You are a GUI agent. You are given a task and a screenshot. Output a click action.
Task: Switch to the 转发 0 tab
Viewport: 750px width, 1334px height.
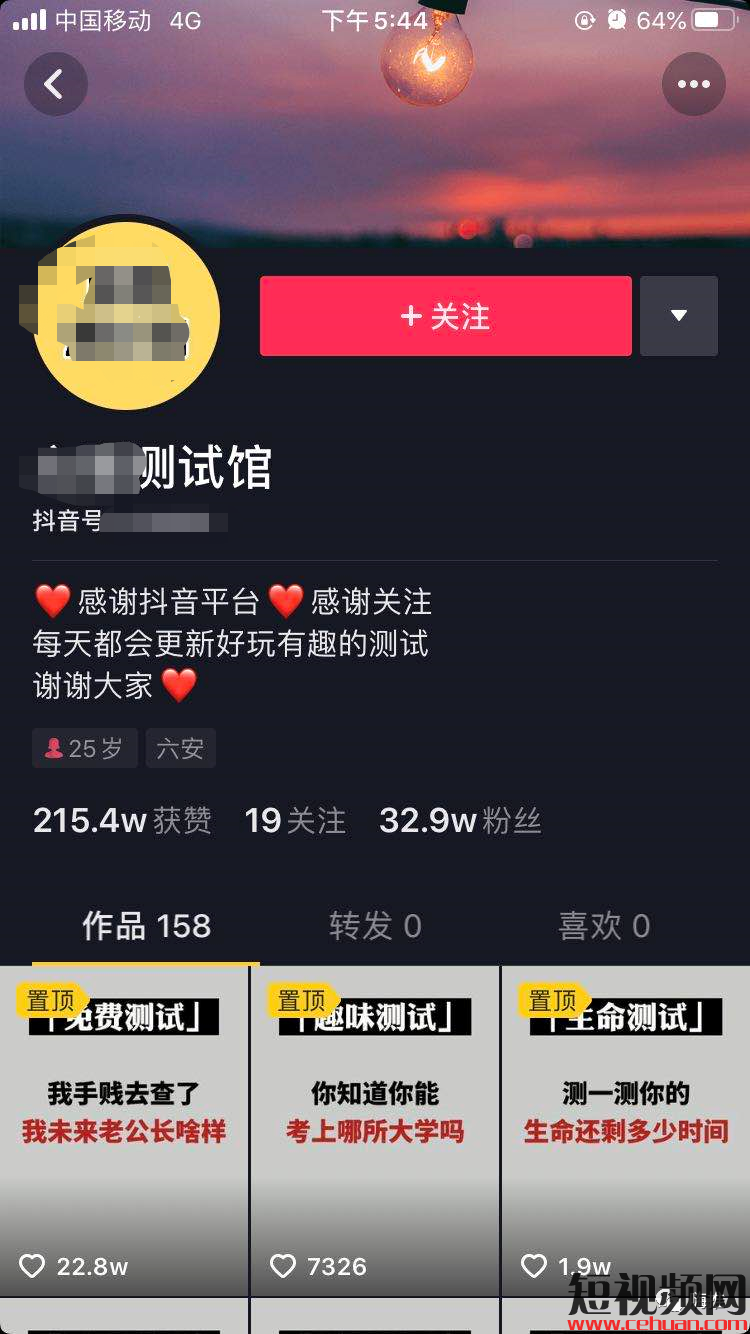pyautogui.click(x=375, y=926)
